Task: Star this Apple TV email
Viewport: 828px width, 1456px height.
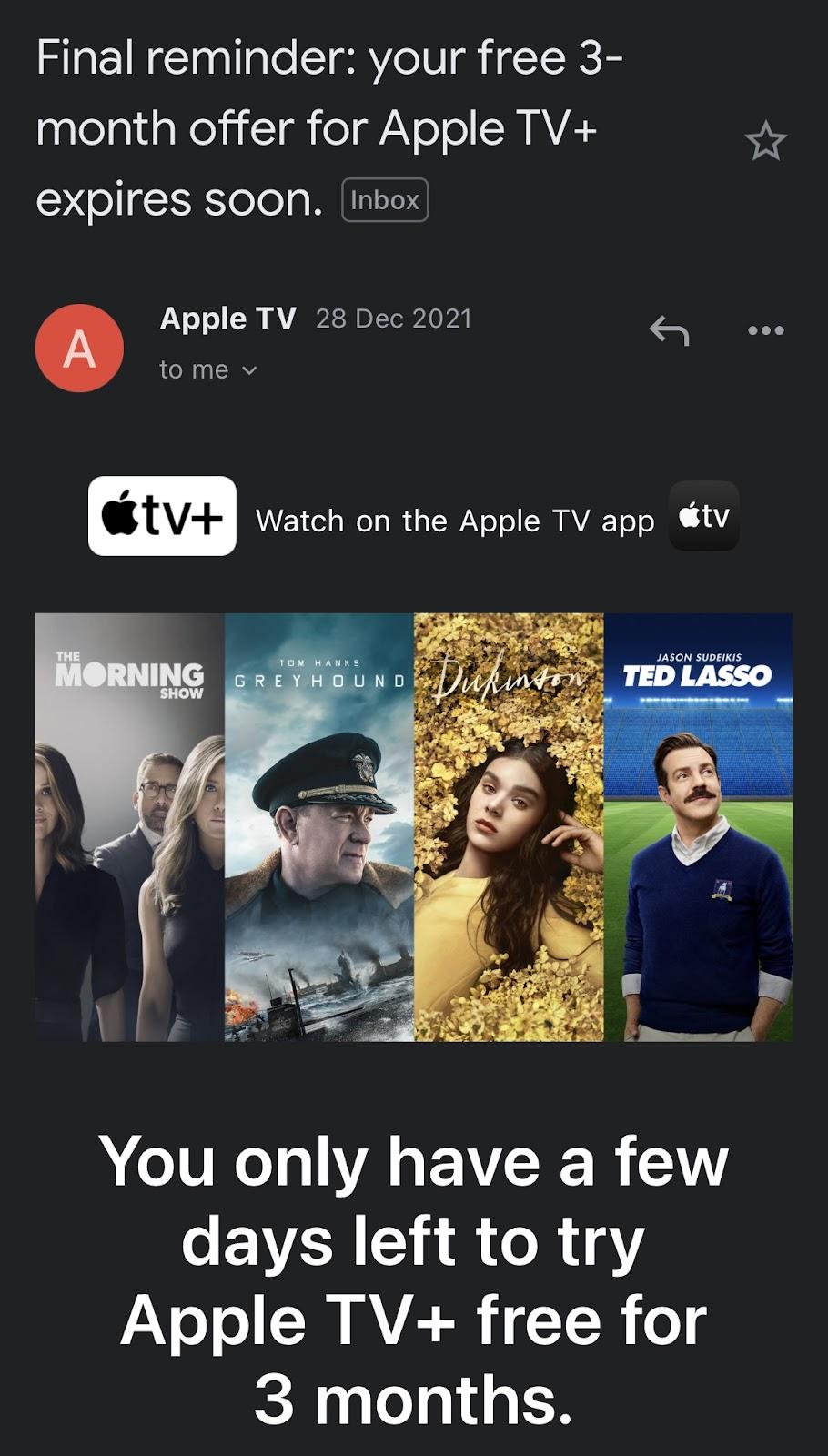Action: (764, 142)
